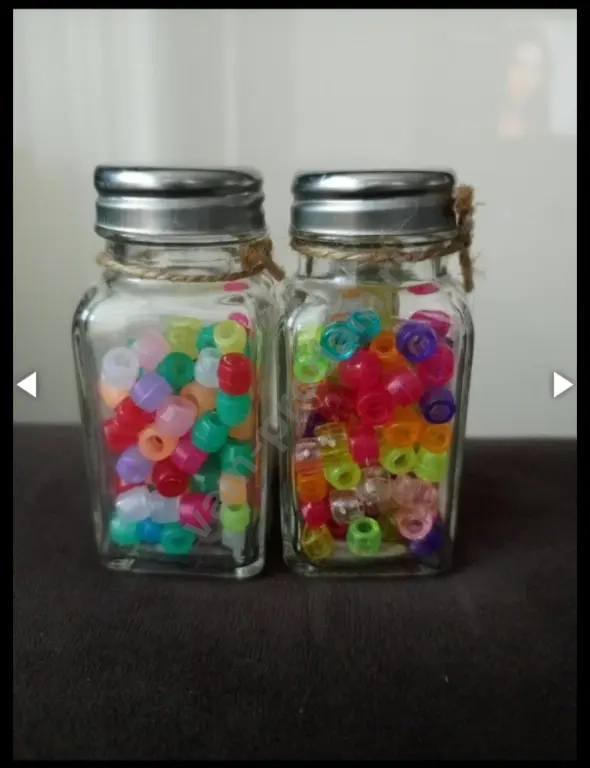This screenshot has height=768, width=590.
Task: Go to the previous photo
Action: (x=27, y=384)
